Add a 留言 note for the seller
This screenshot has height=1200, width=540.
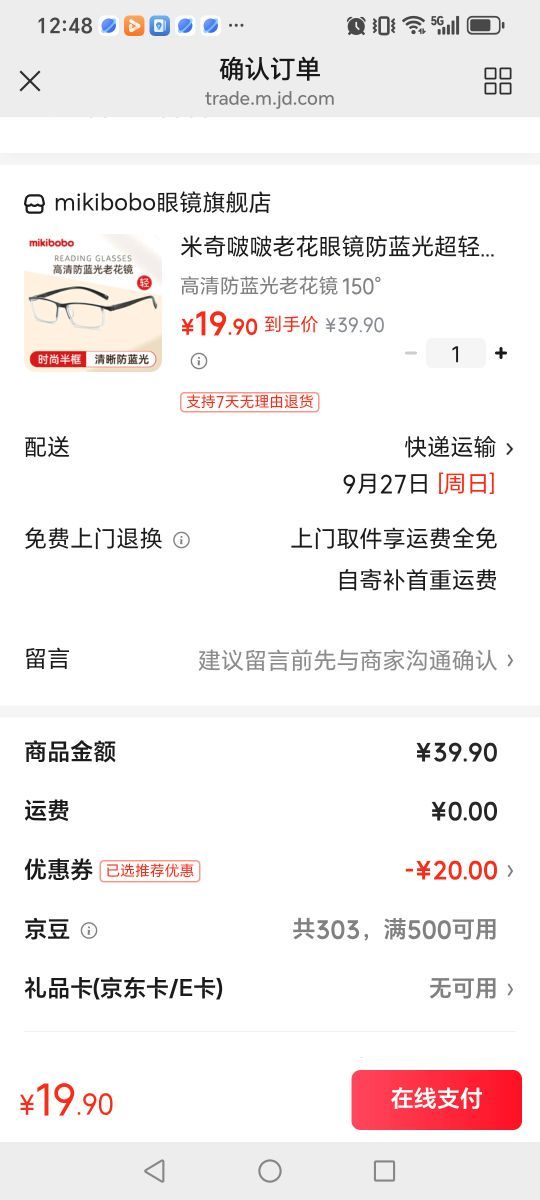coord(270,660)
